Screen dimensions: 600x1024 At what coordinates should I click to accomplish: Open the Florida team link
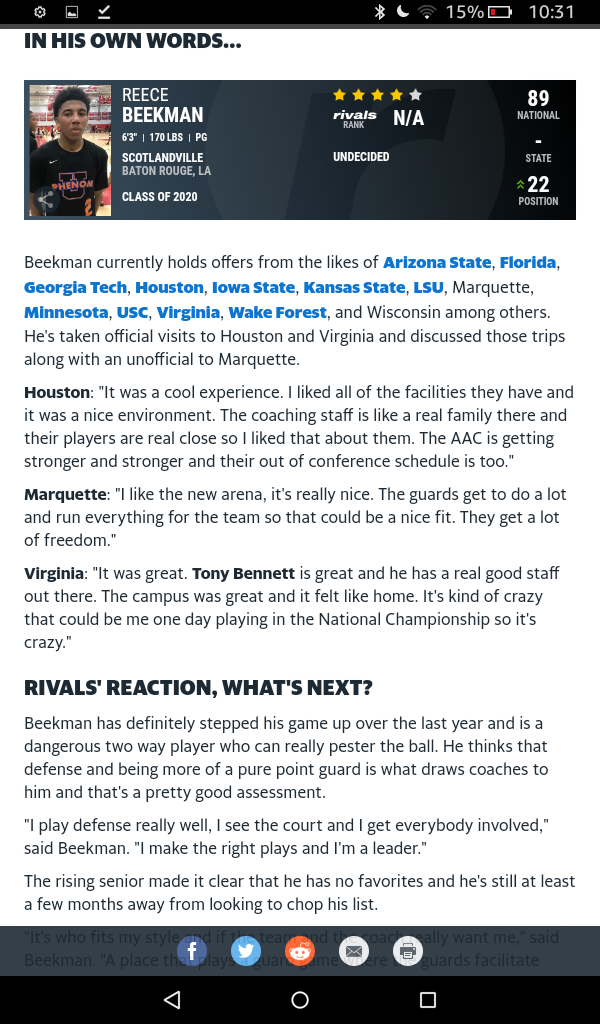click(x=528, y=262)
